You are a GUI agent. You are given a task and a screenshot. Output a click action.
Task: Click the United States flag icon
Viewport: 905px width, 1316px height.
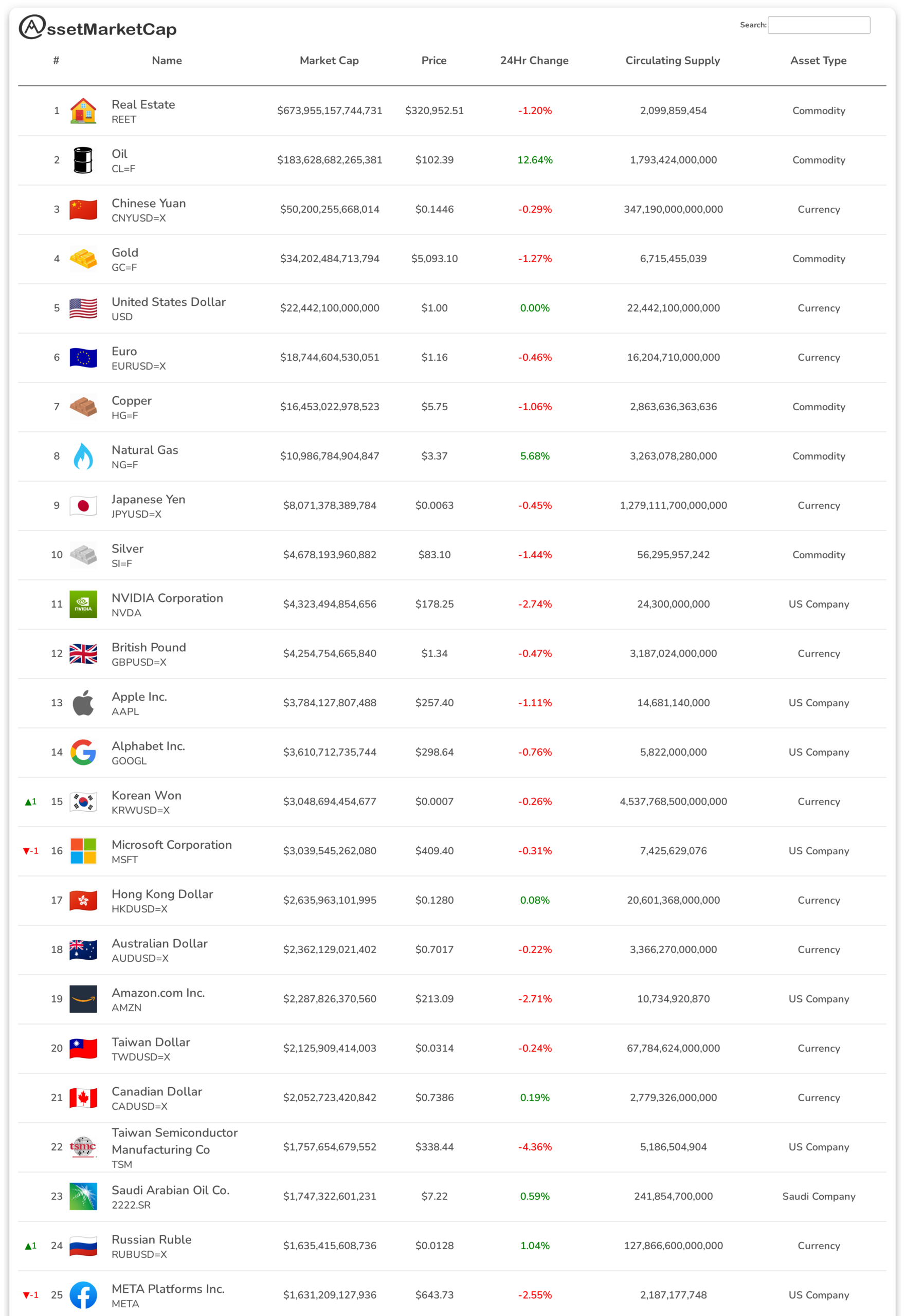83,308
